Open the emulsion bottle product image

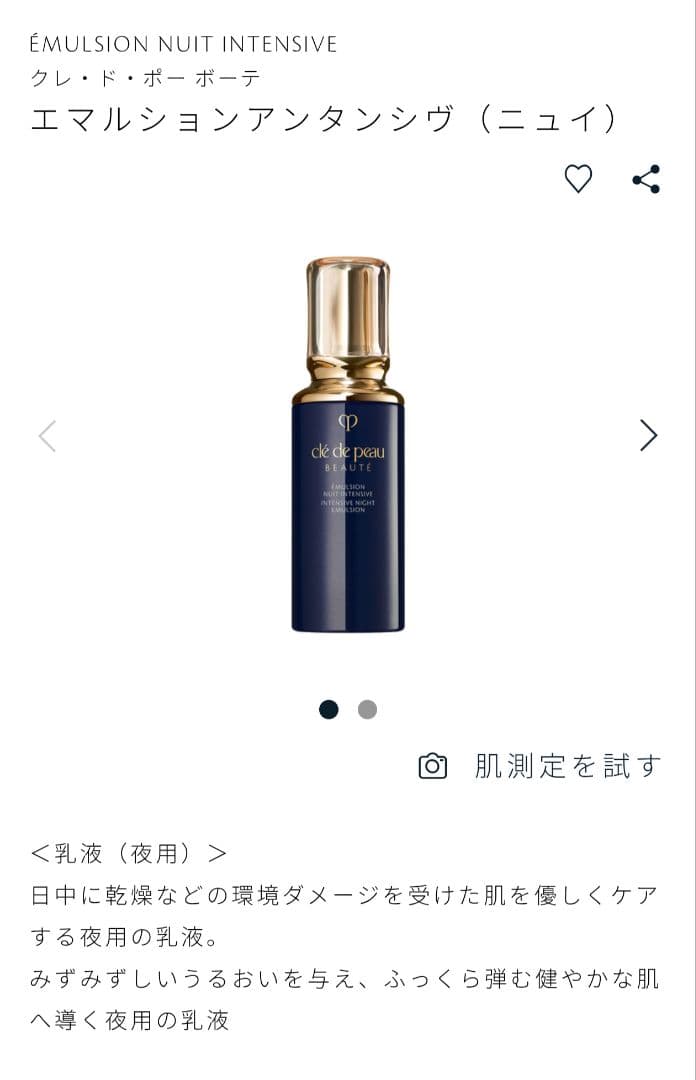coord(347,445)
